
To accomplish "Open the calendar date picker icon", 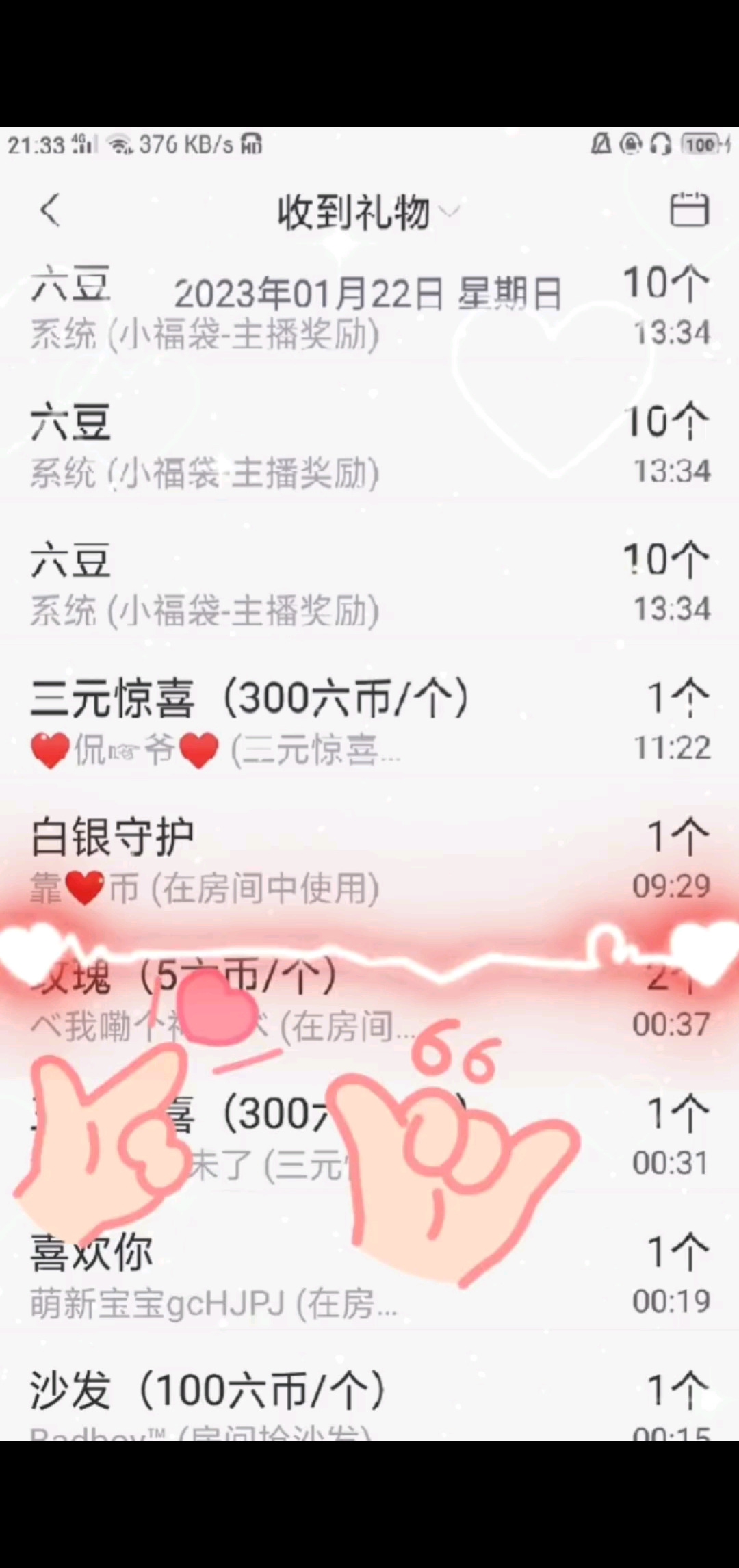I will tap(688, 209).
